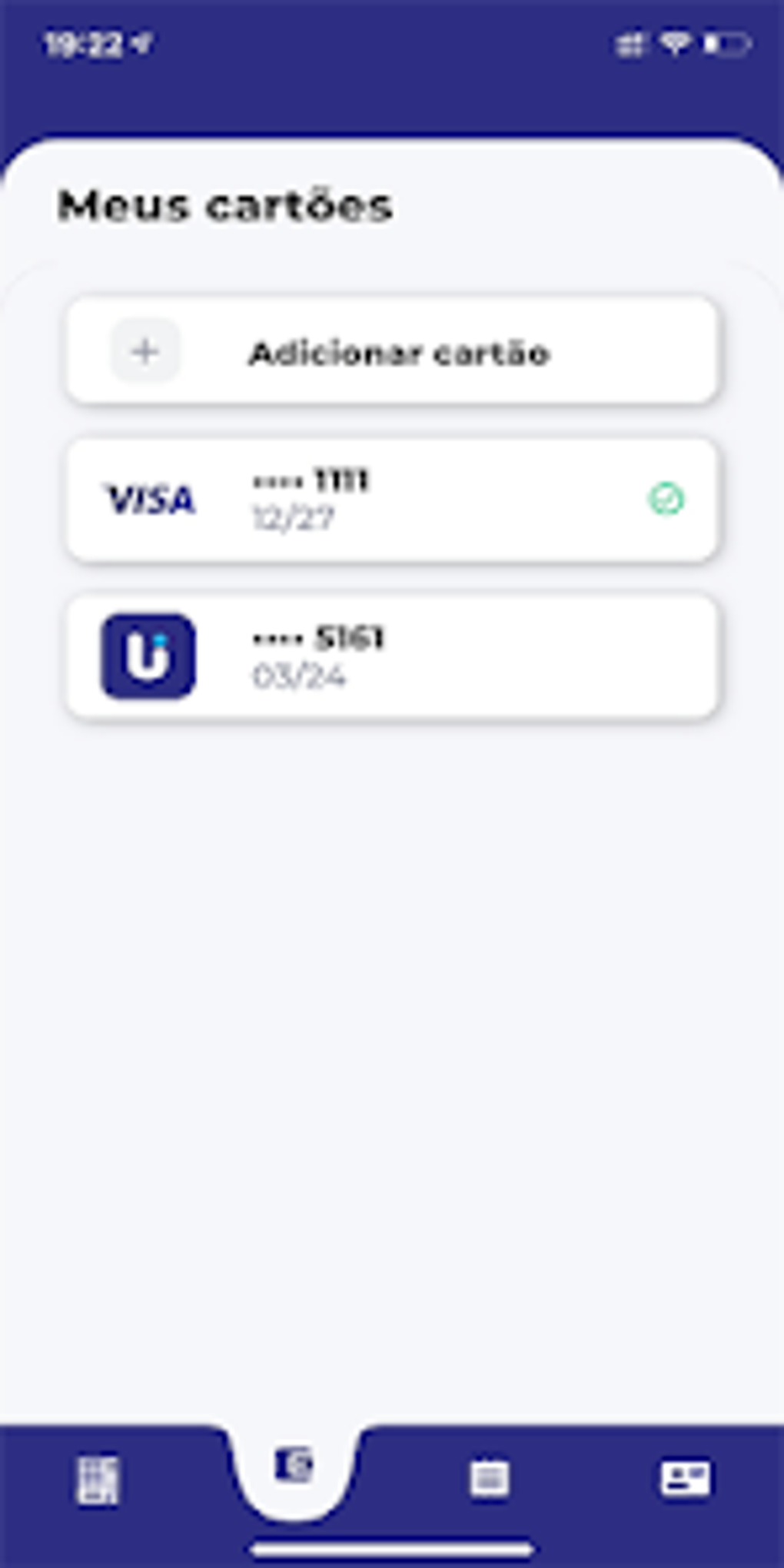Open the Visa card ending in 1111

pyautogui.click(x=392, y=500)
